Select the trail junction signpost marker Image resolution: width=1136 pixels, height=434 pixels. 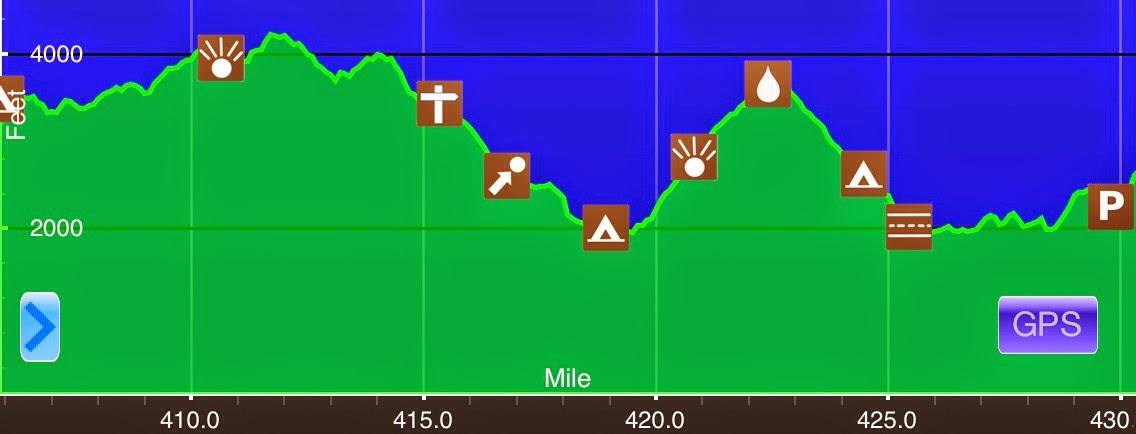(x=439, y=103)
